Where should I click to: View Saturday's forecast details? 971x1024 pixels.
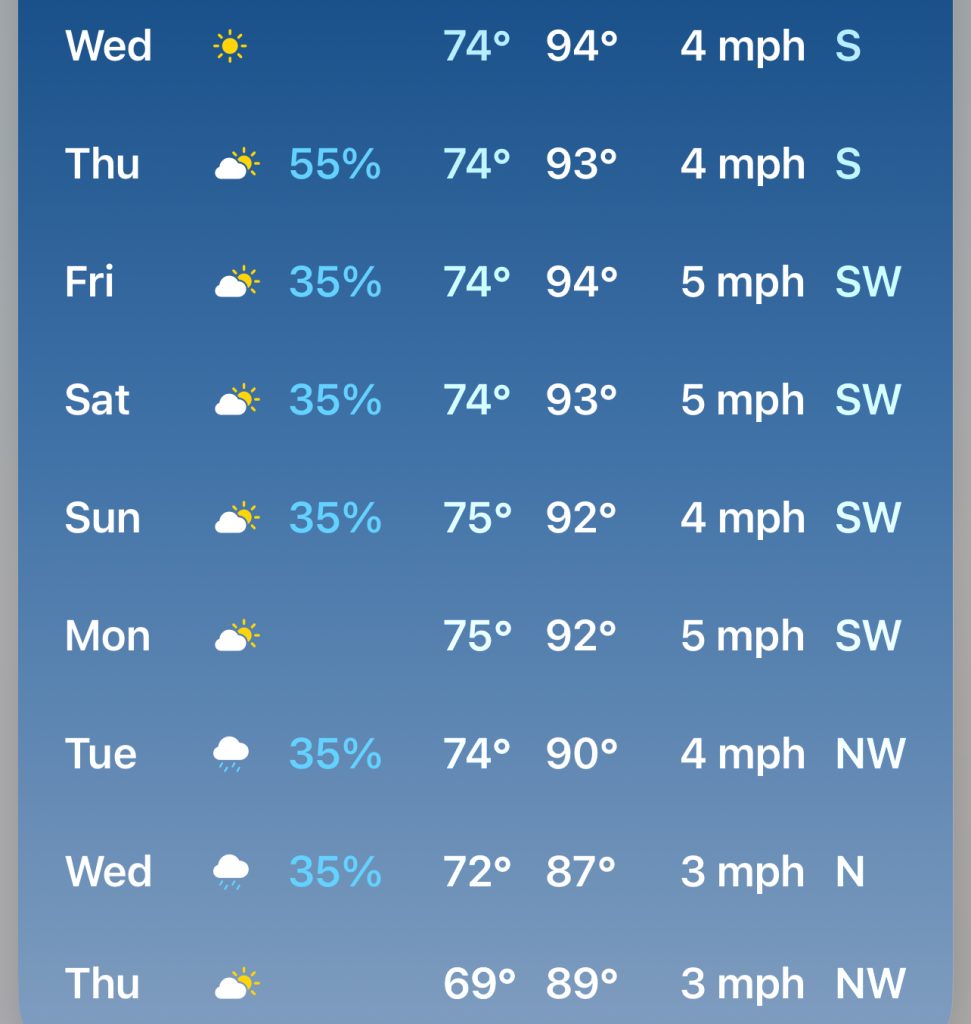tap(485, 400)
